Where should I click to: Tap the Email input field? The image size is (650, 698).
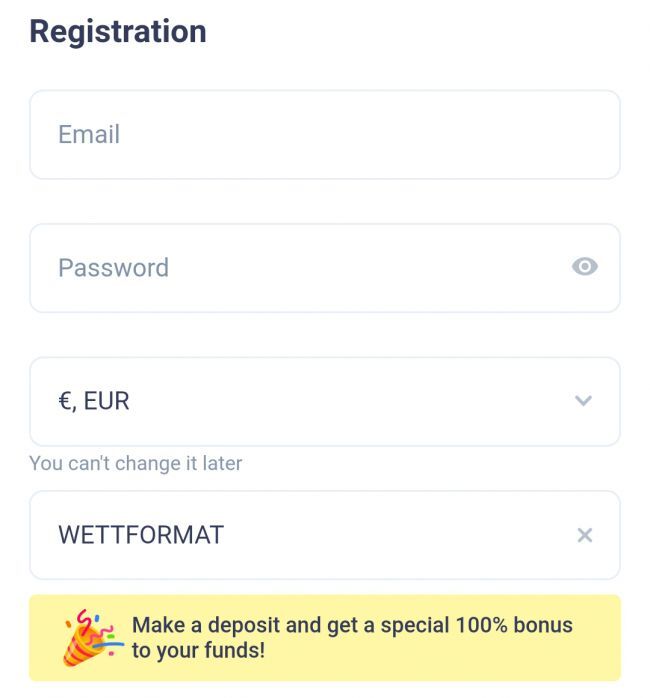point(324,135)
